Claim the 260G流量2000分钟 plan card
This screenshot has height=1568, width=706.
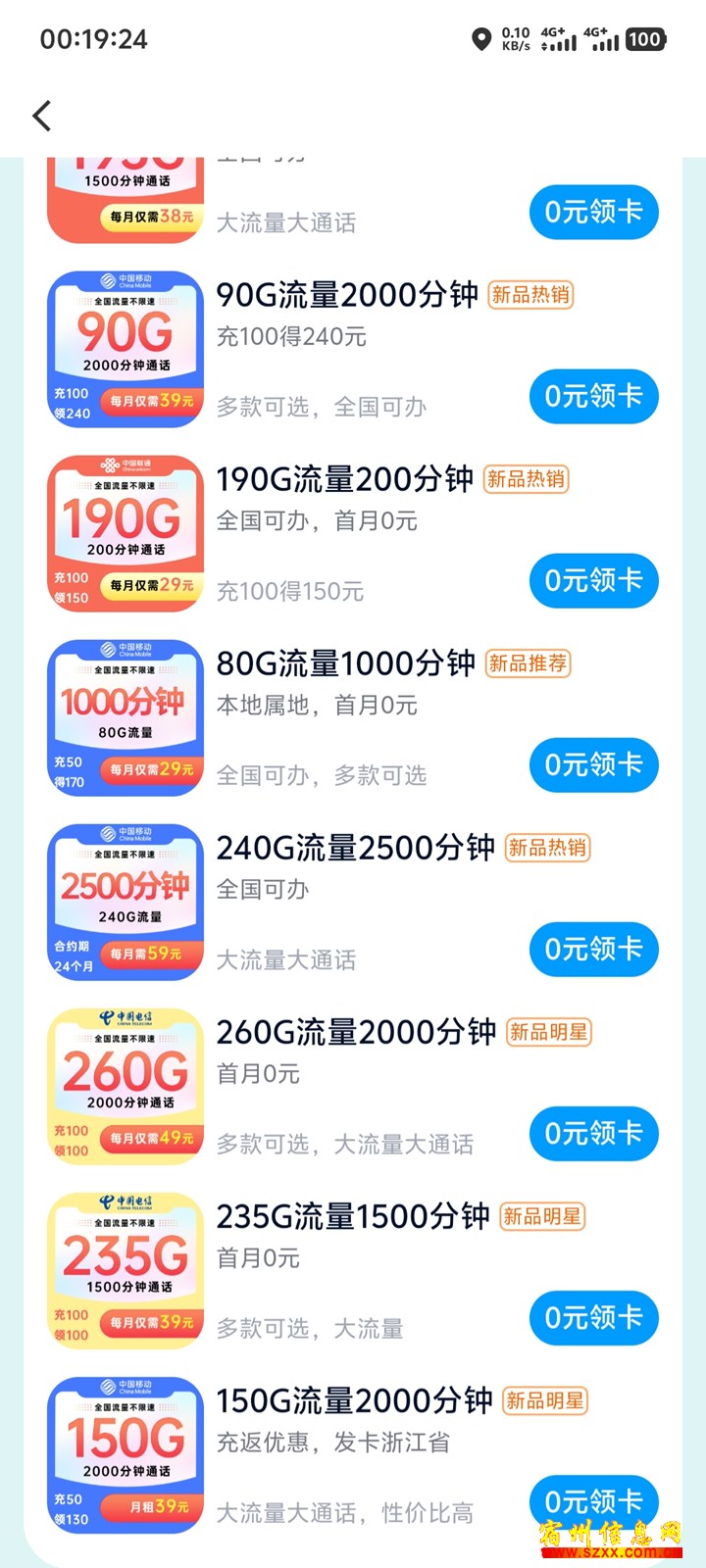593,1134
